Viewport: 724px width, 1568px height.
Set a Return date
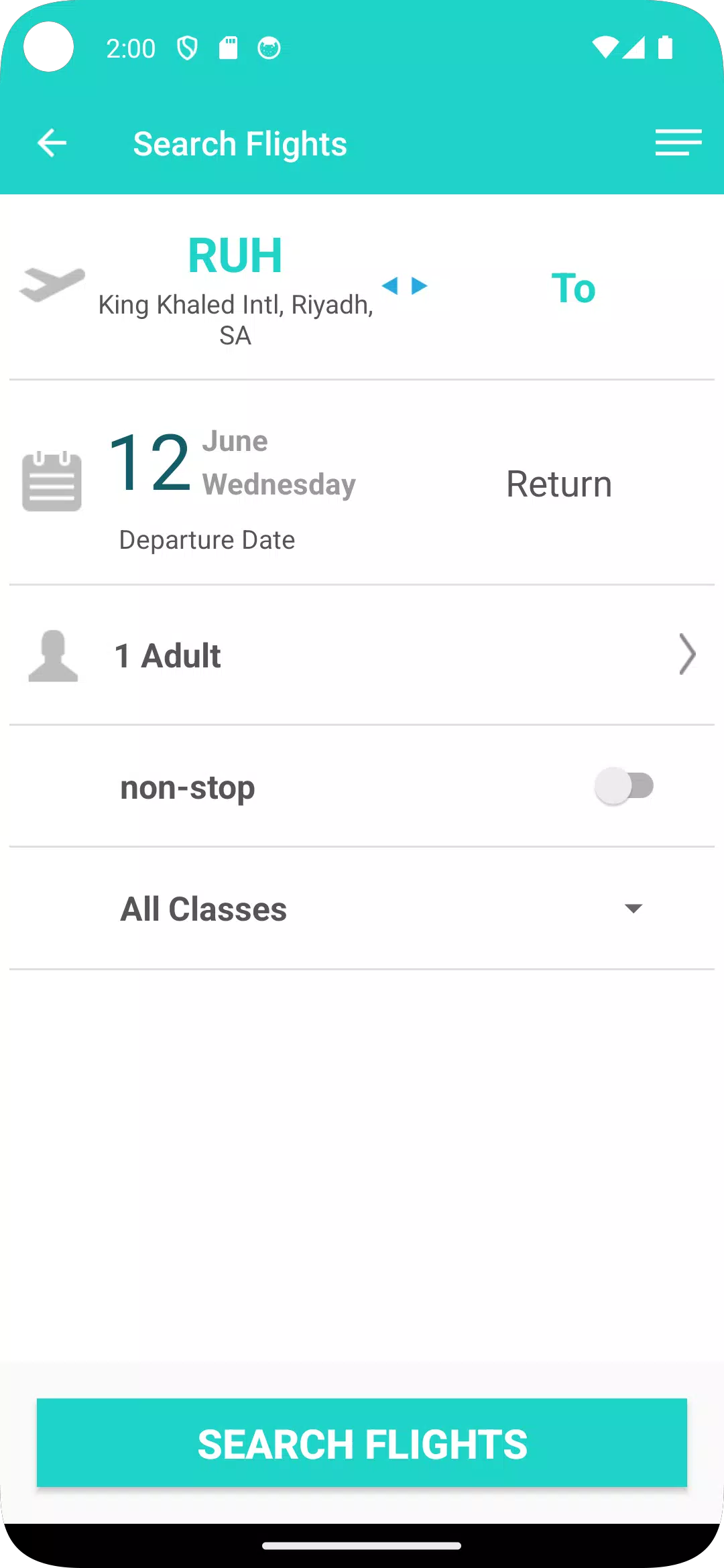coord(559,484)
